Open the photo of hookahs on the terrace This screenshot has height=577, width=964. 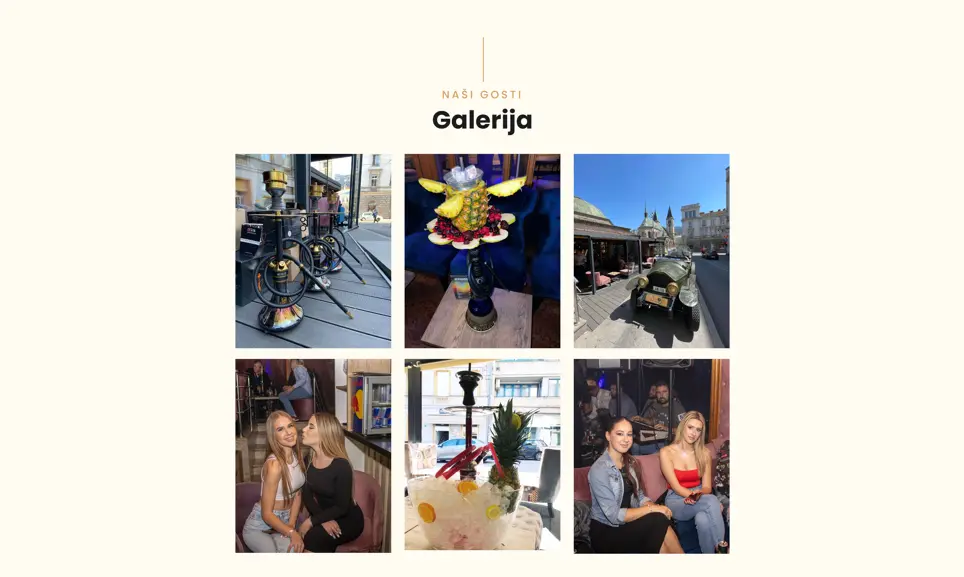click(313, 250)
